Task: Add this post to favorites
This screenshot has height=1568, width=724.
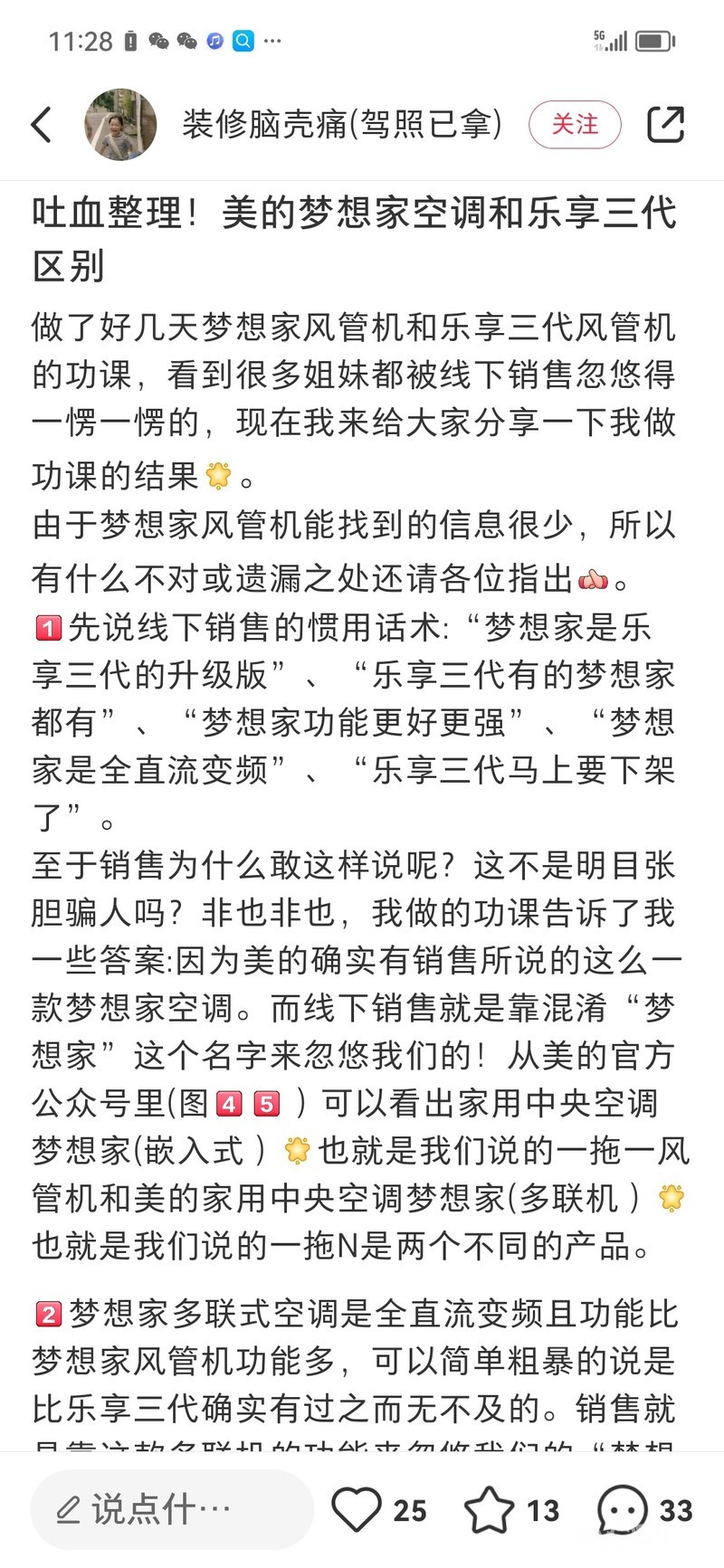Action: [490, 1509]
